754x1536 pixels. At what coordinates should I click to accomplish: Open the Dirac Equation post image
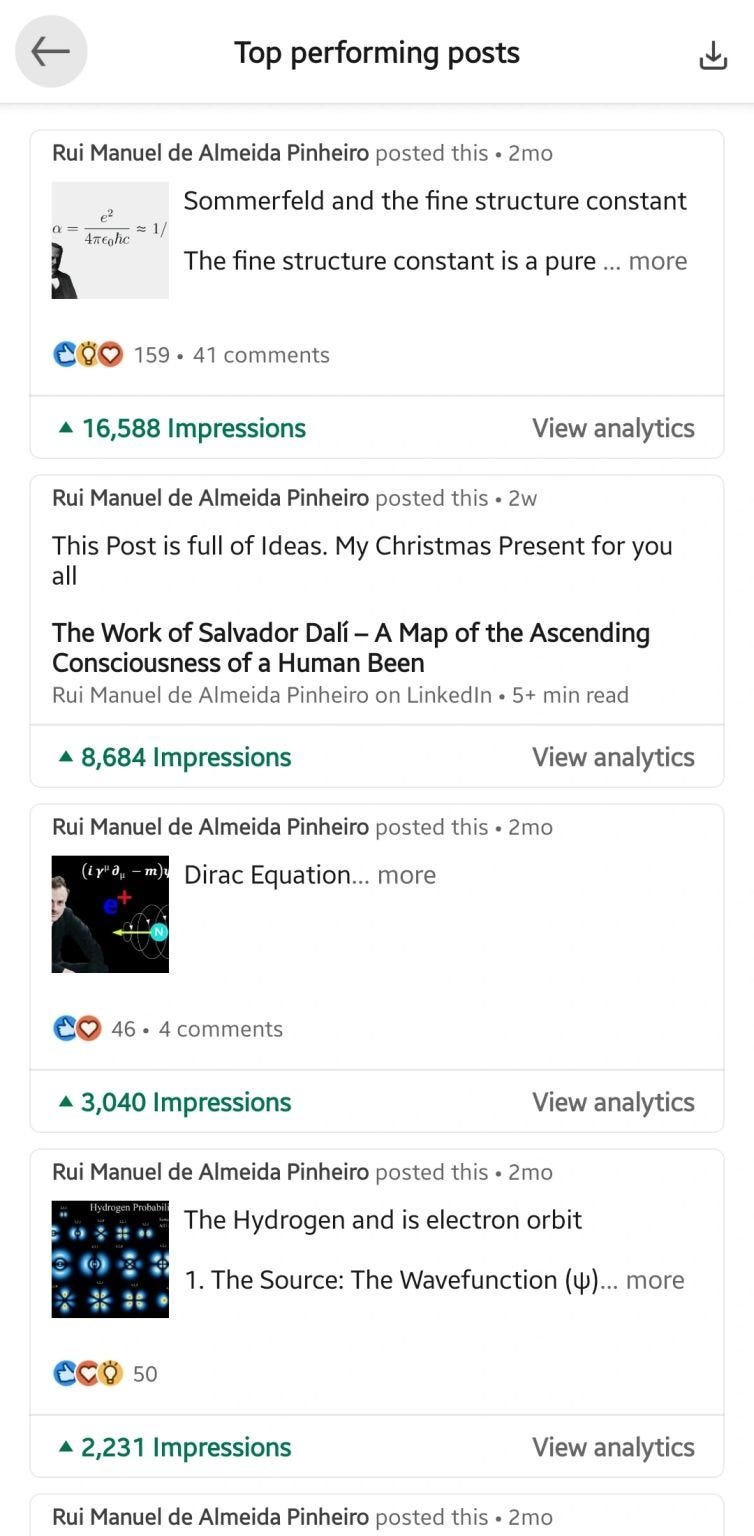pyautogui.click(x=110, y=914)
